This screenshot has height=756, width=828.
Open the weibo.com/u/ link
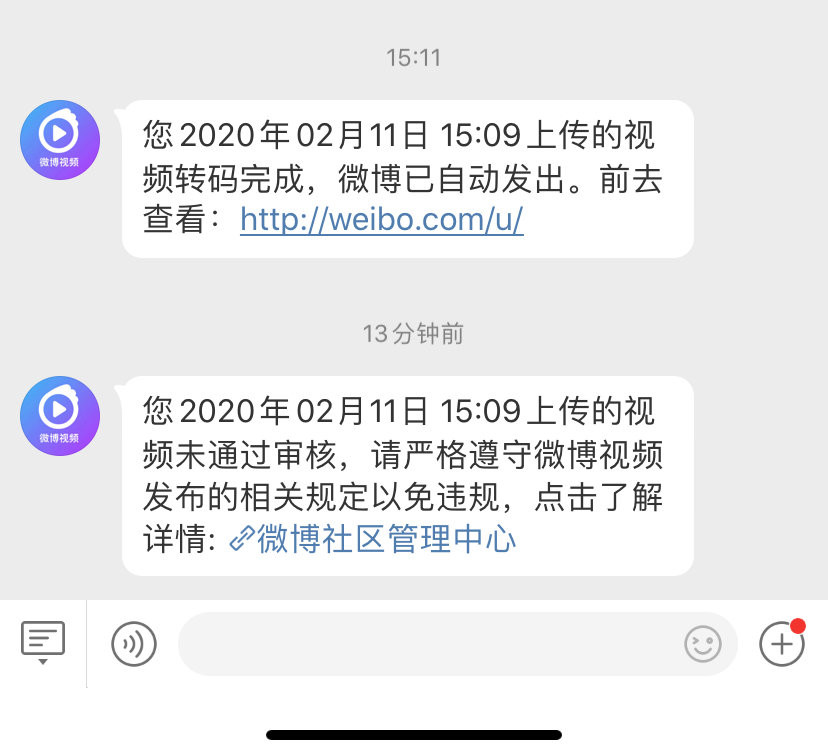(381, 220)
